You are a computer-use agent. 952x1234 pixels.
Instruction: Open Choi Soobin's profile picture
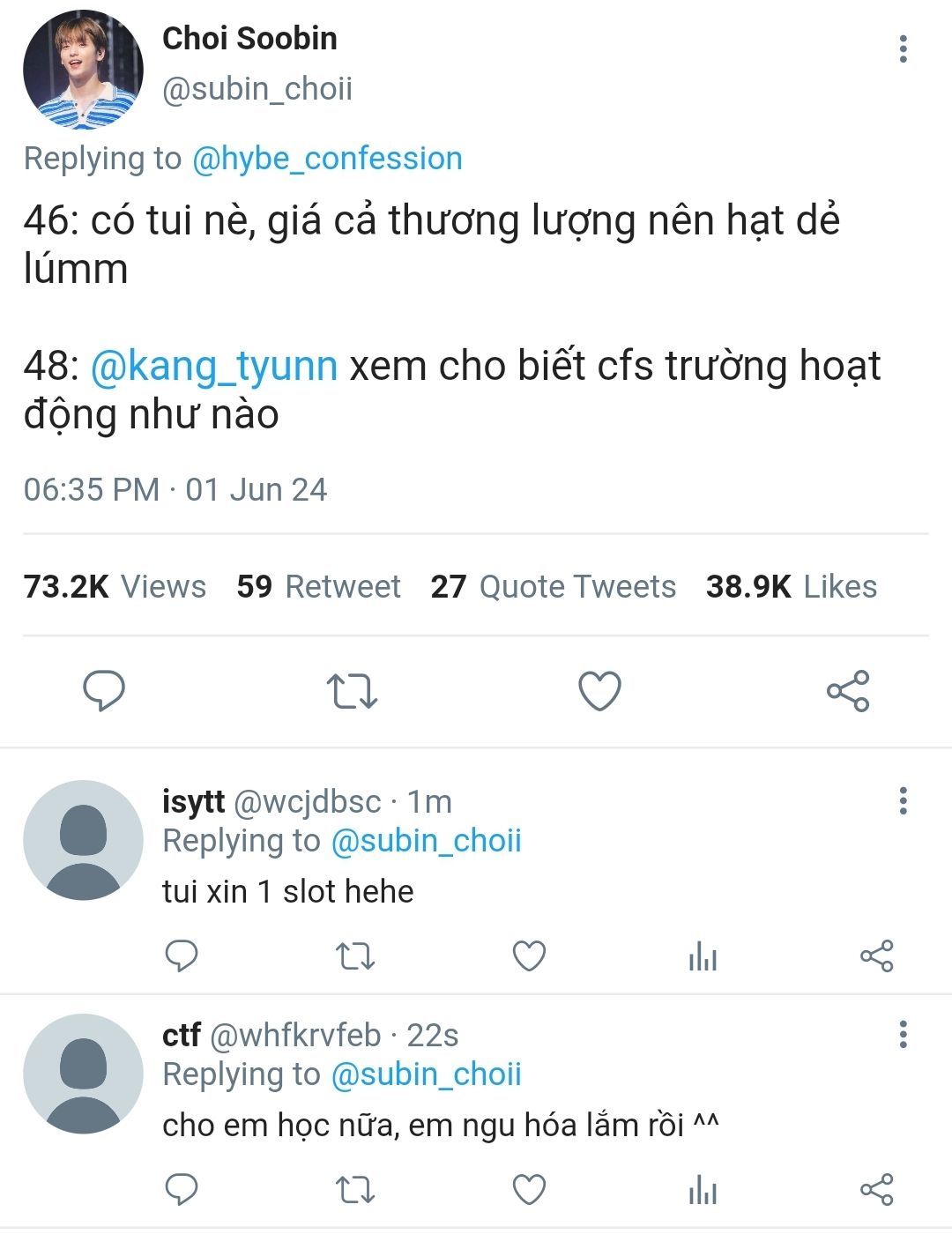coord(83,71)
